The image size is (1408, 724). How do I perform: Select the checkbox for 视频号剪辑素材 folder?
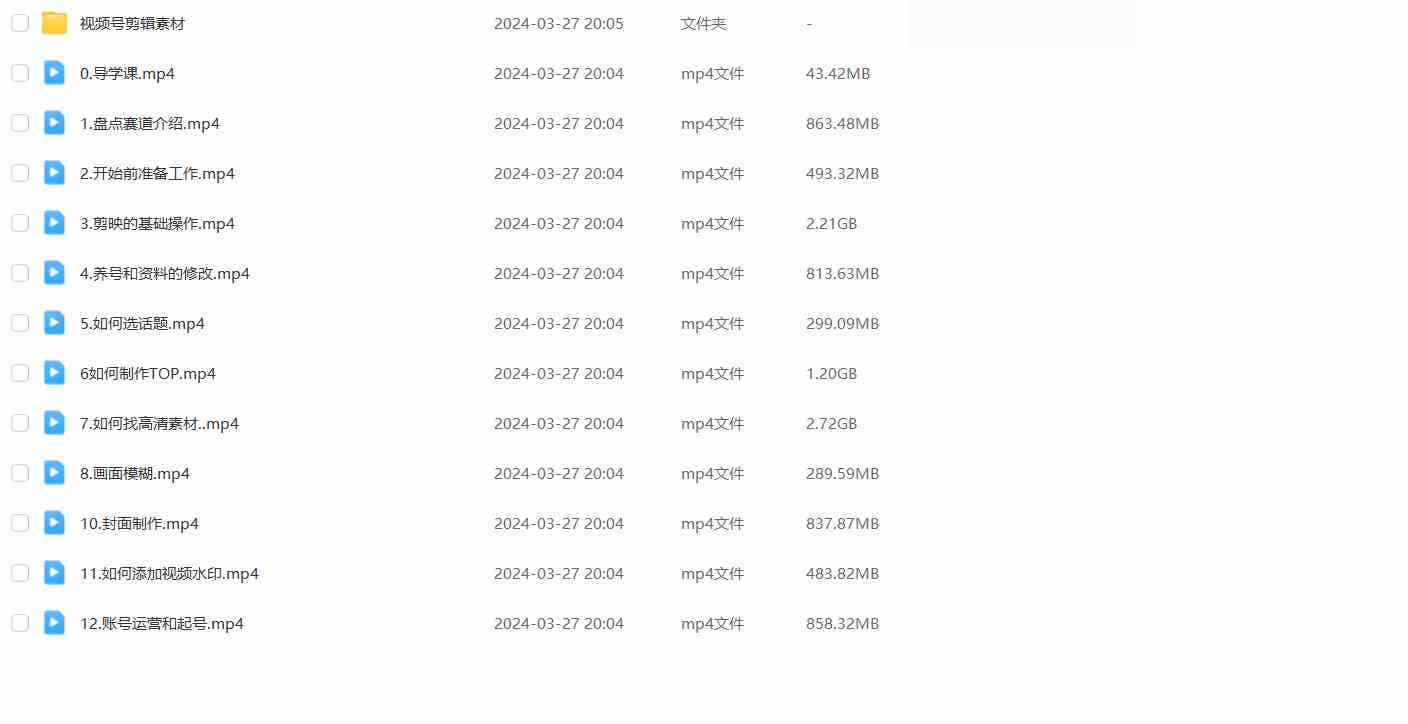click(x=20, y=23)
